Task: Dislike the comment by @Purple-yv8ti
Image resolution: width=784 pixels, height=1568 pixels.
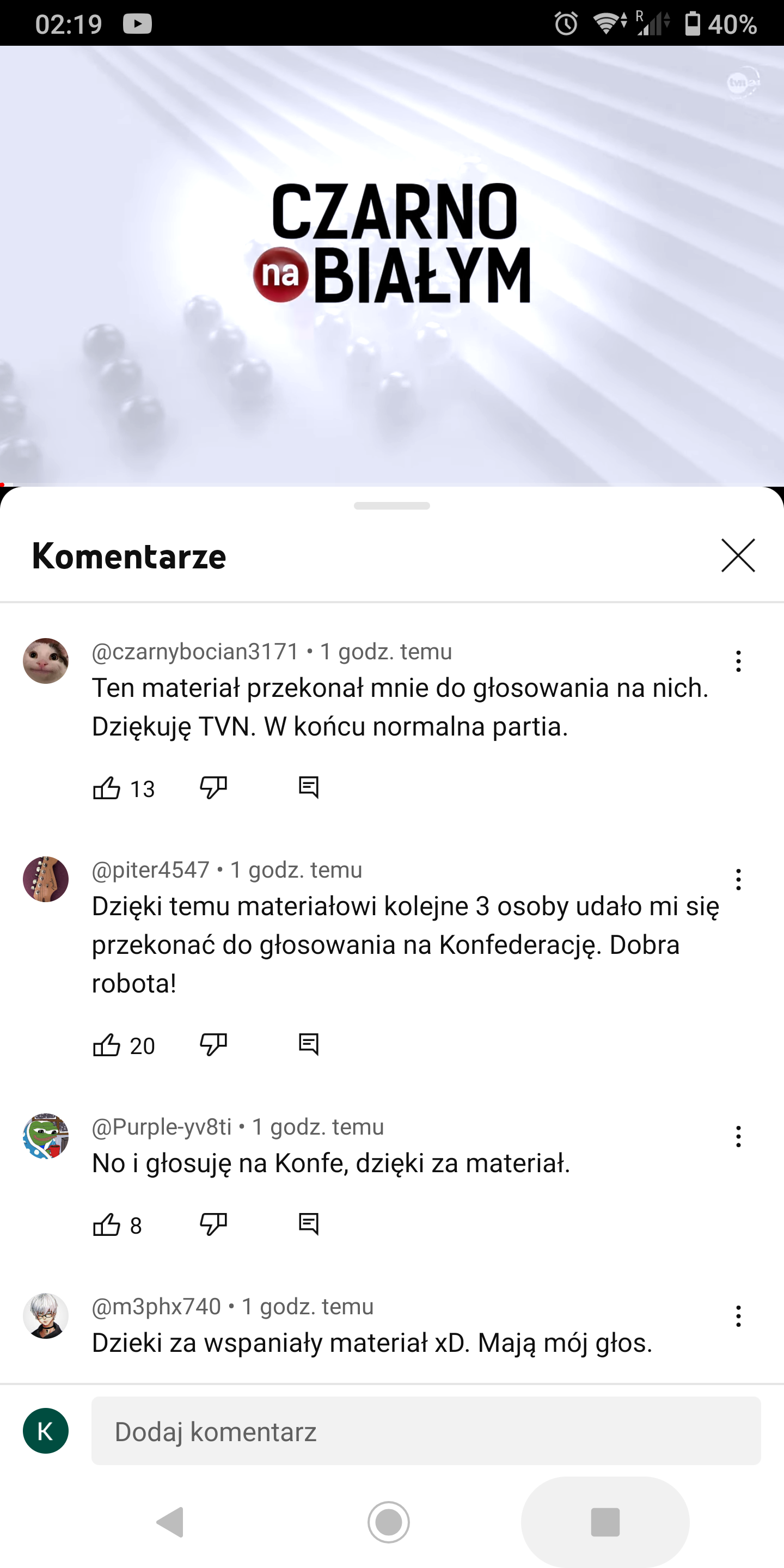Action: [213, 1224]
